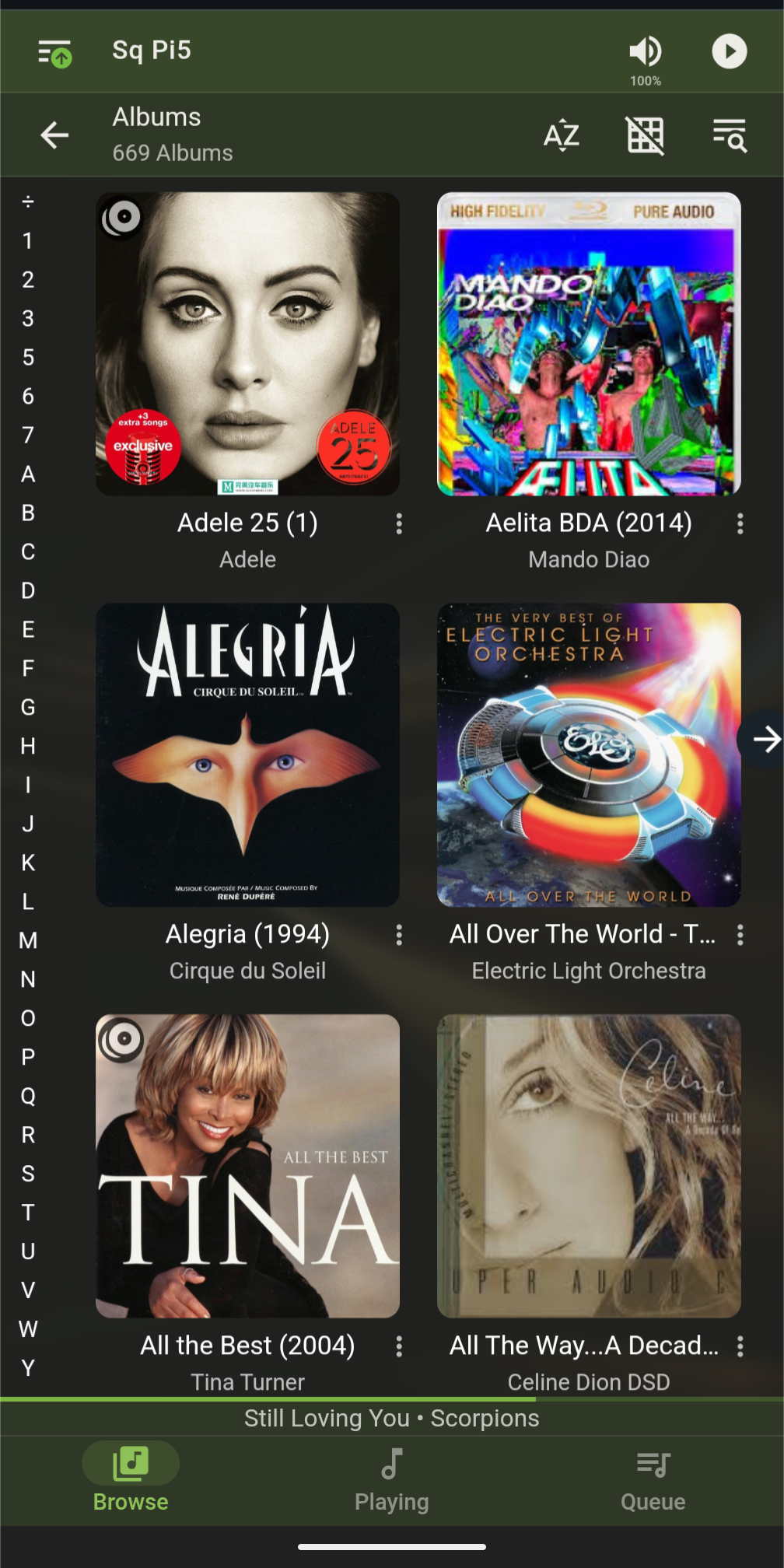Open Tina Turner's All the Best (2004)
The width and height of the screenshot is (784, 1568).
247,1166
